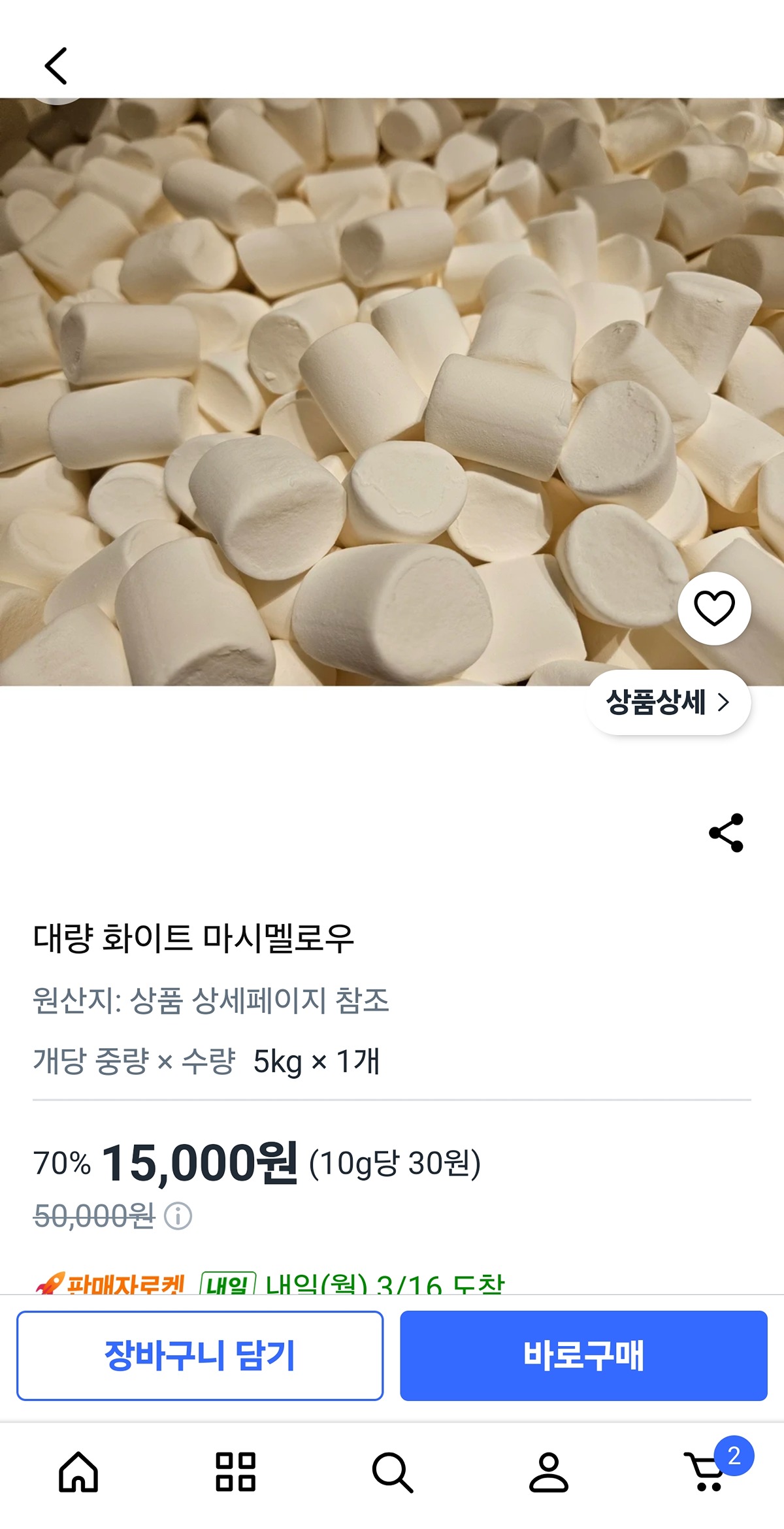Share this marshmallow product
This screenshot has height=1529, width=784.
tap(726, 832)
